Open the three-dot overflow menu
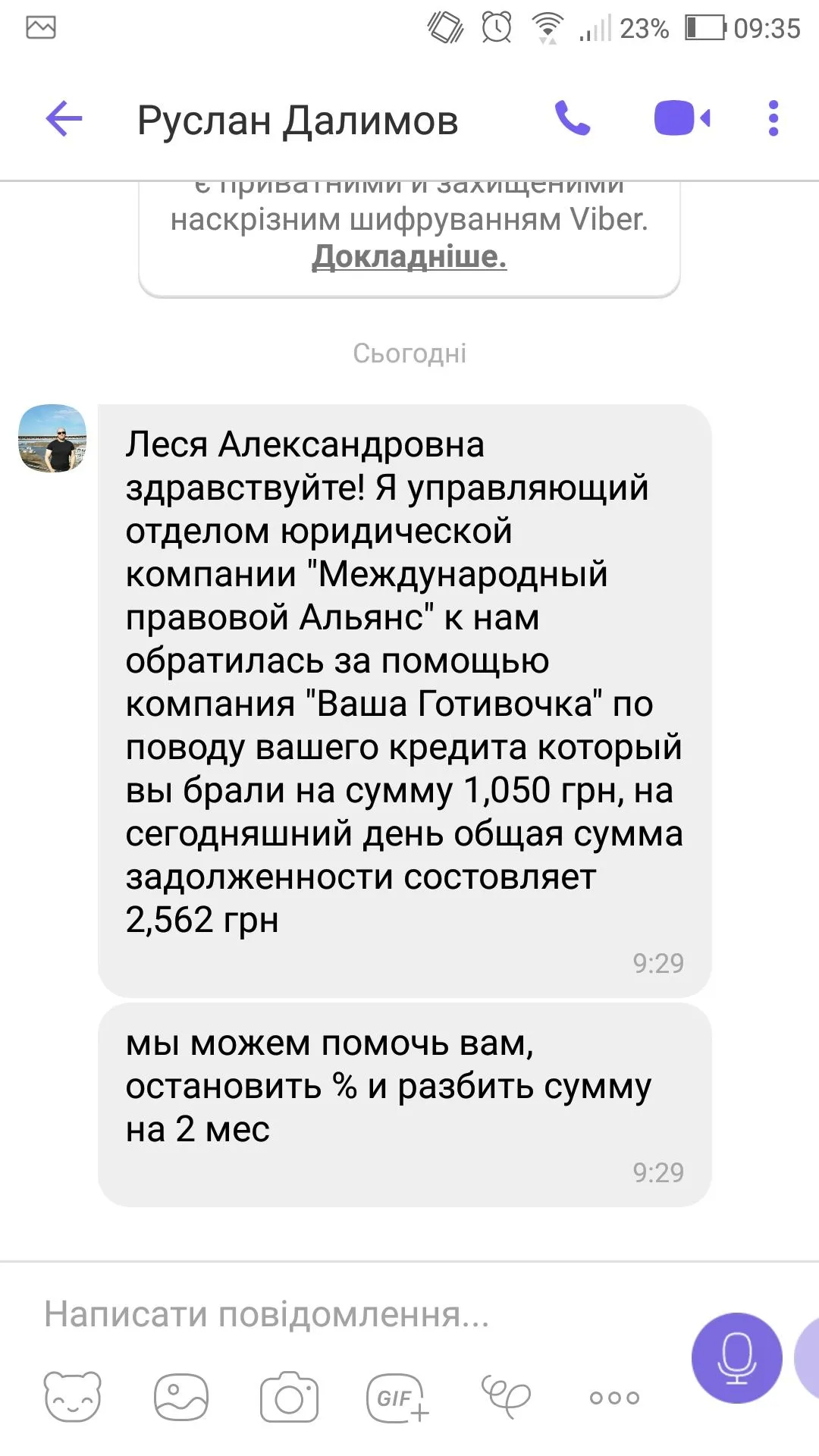This screenshot has width=819, height=1456. [x=773, y=119]
